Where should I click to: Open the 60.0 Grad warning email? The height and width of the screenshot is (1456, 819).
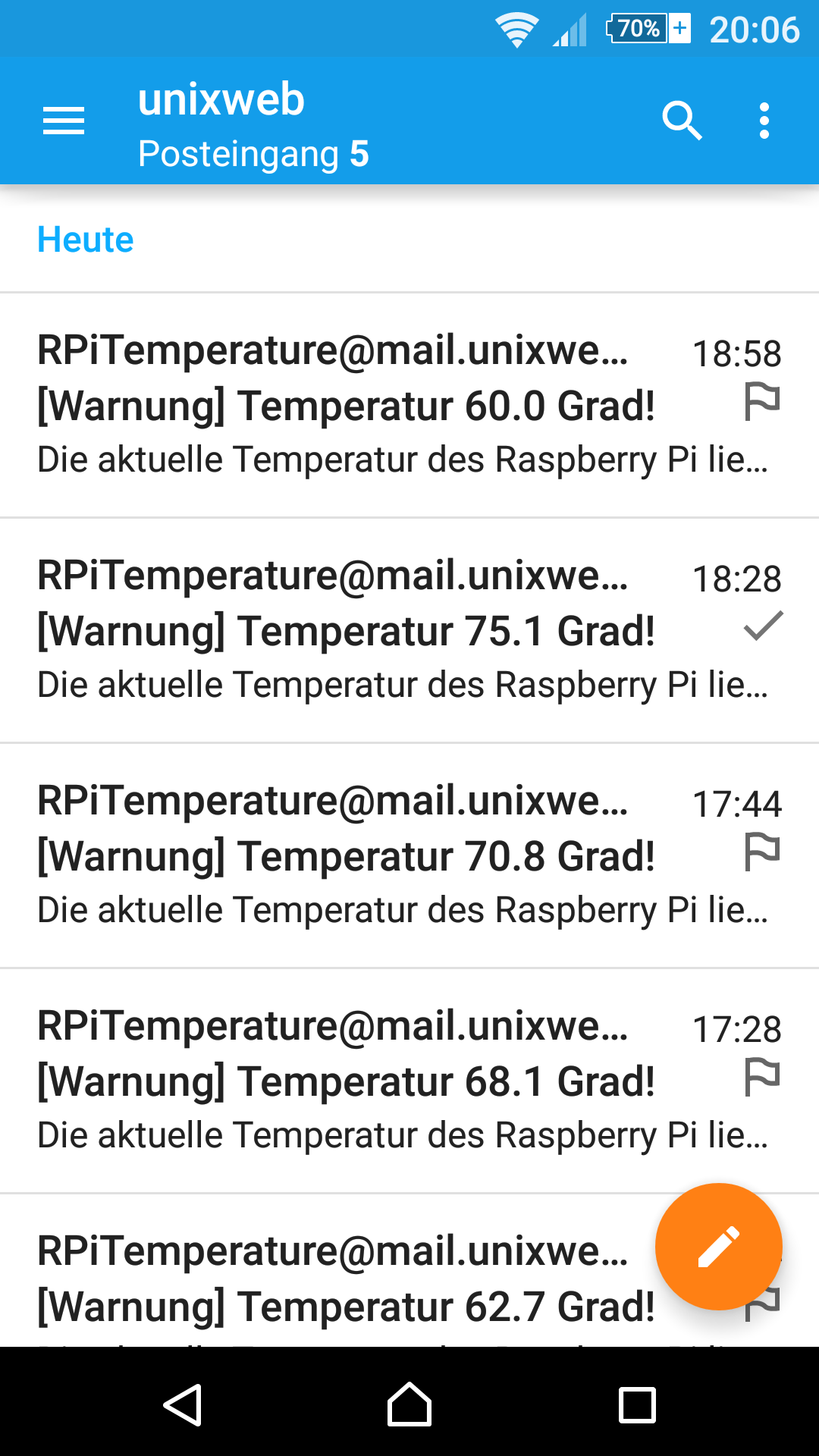[346, 406]
